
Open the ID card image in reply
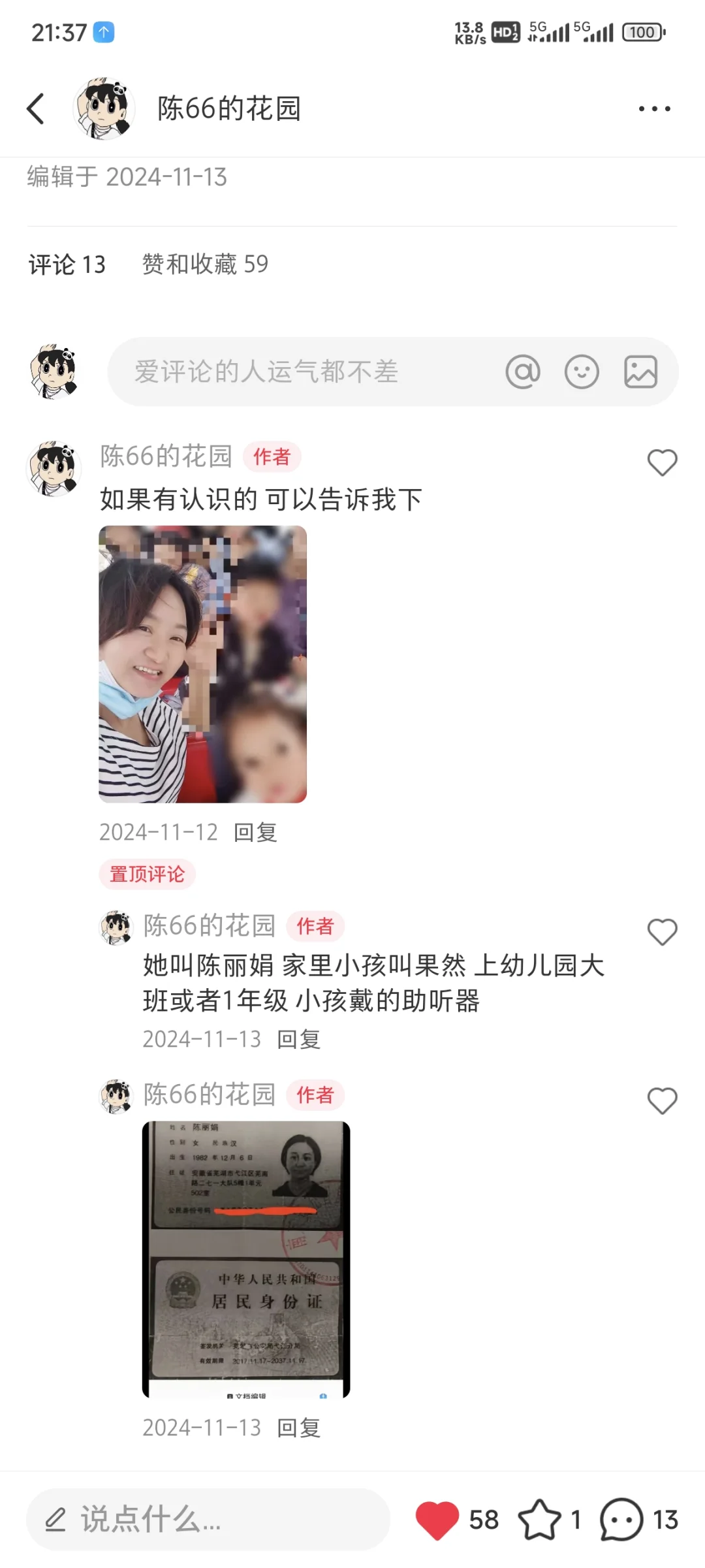tap(246, 1259)
